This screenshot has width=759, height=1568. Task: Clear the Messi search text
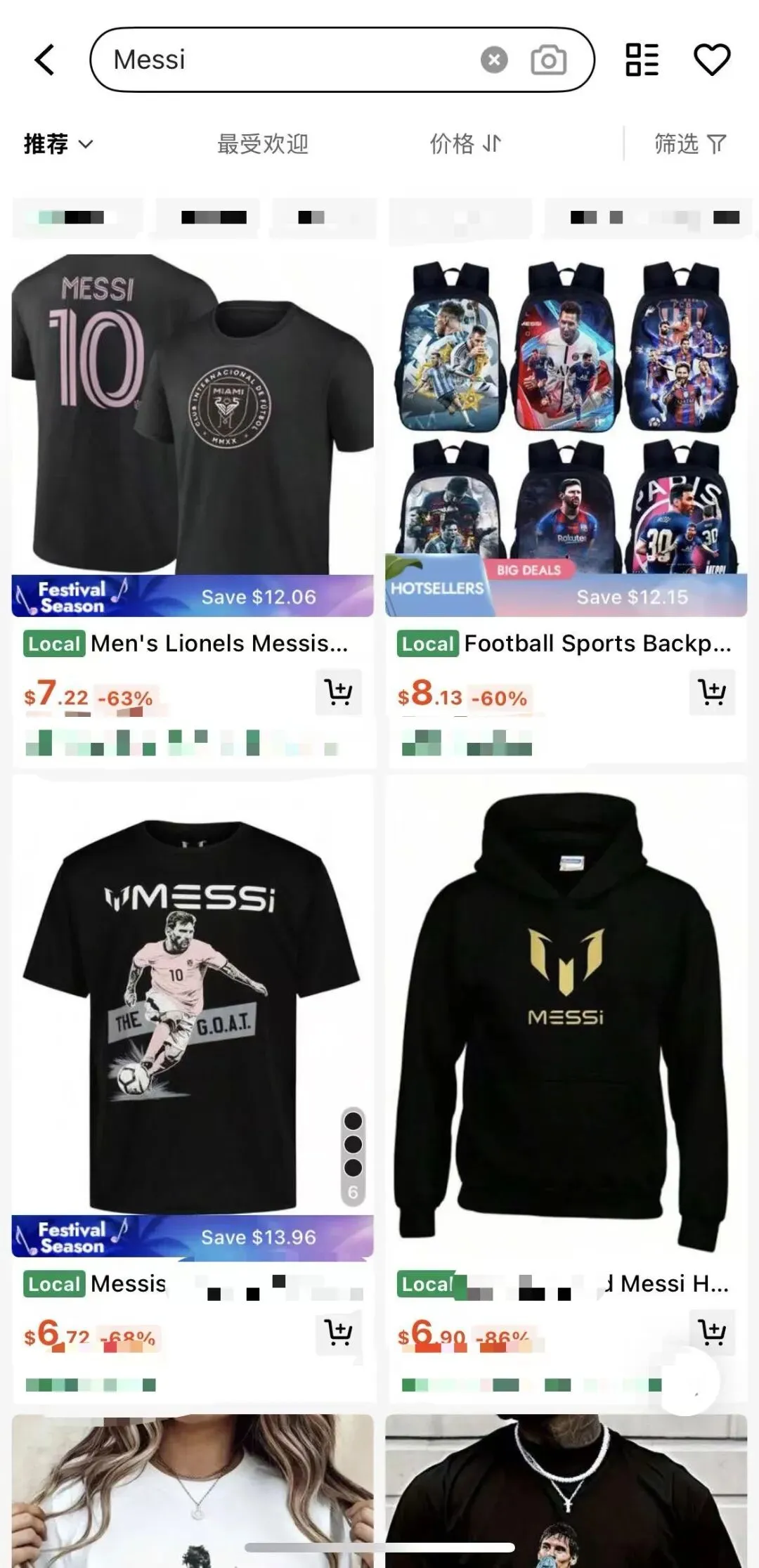tap(494, 60)
